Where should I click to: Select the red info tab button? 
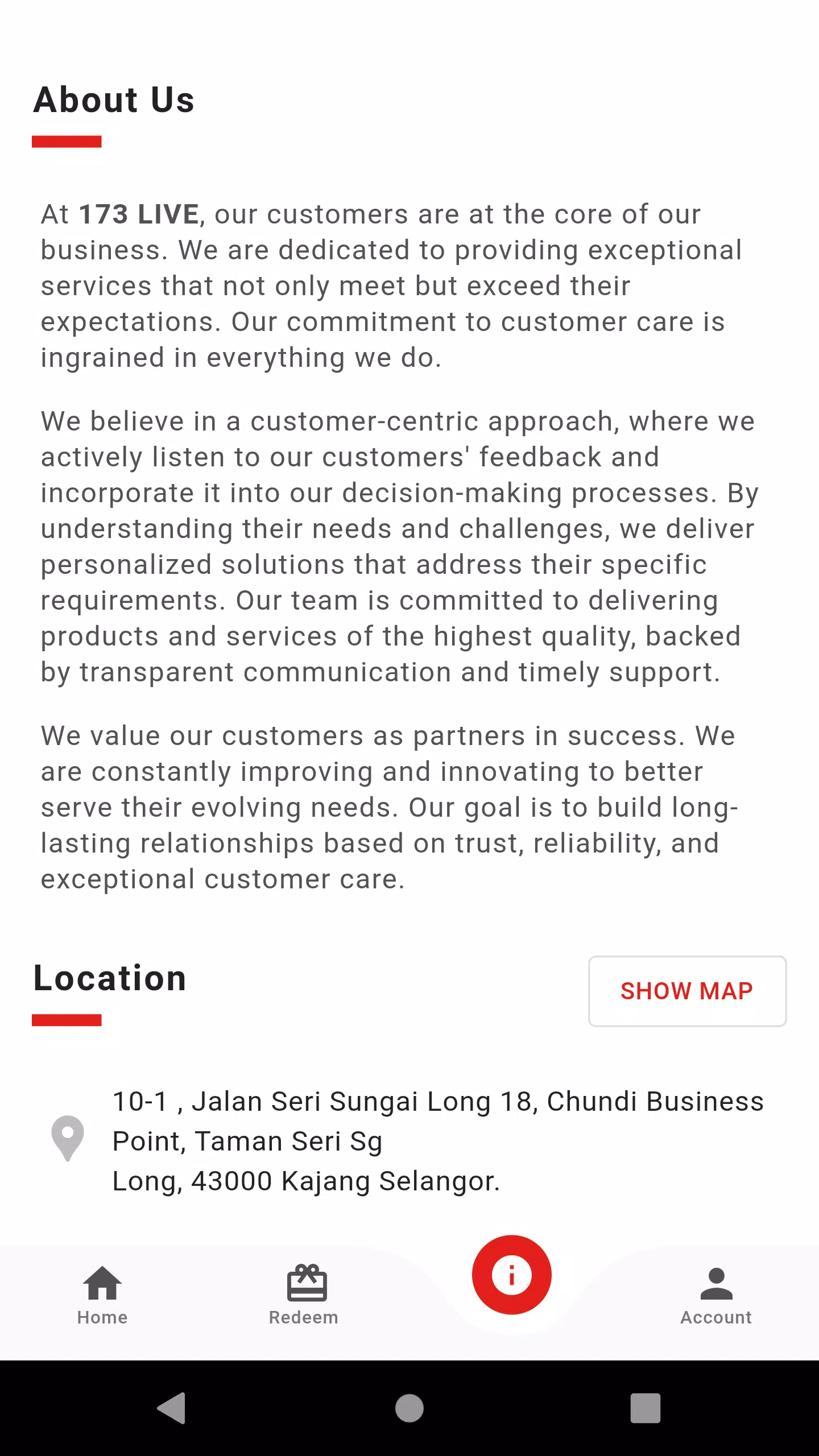[x=511, y=1275]
